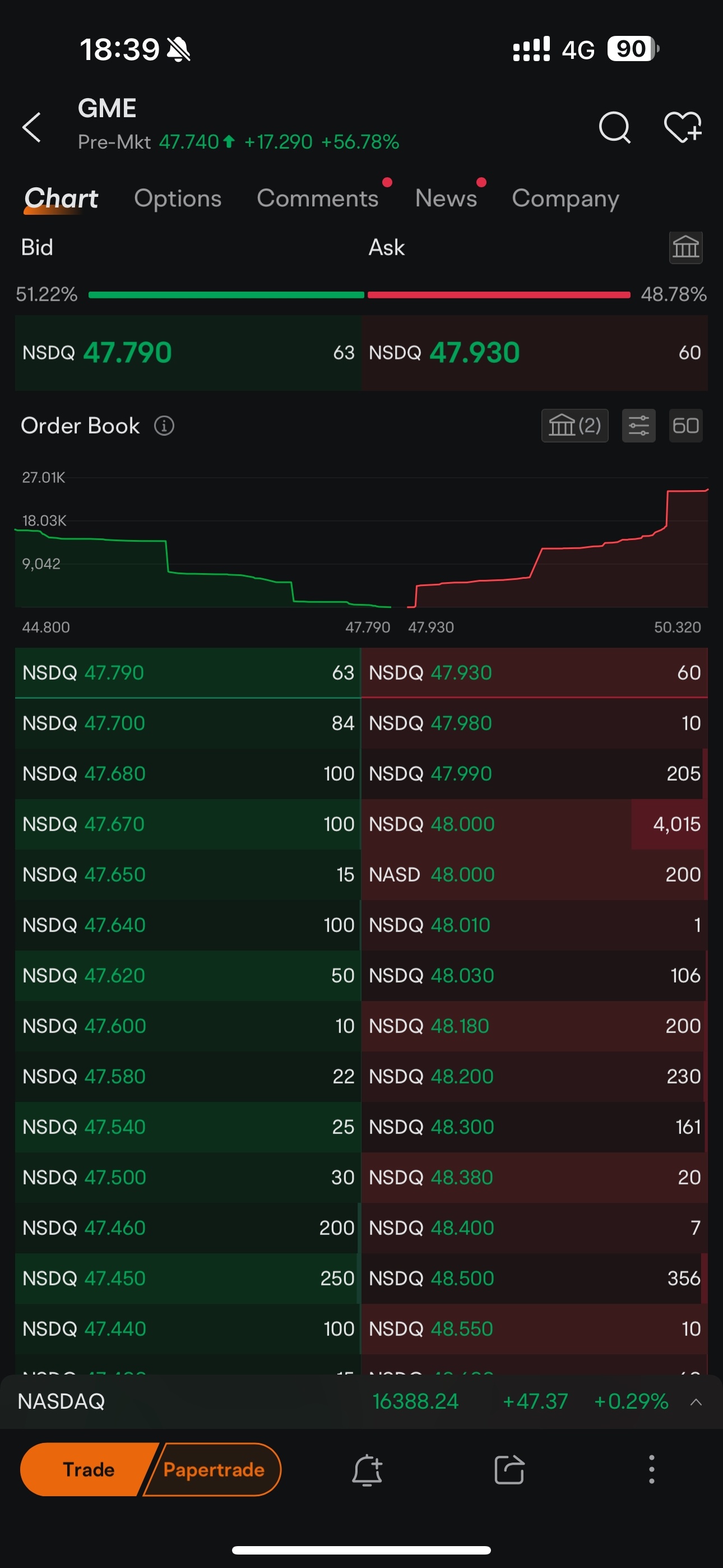Switch to the Comments tab
This screenshot has width=723, height=1568.
(x=318, y=199)
